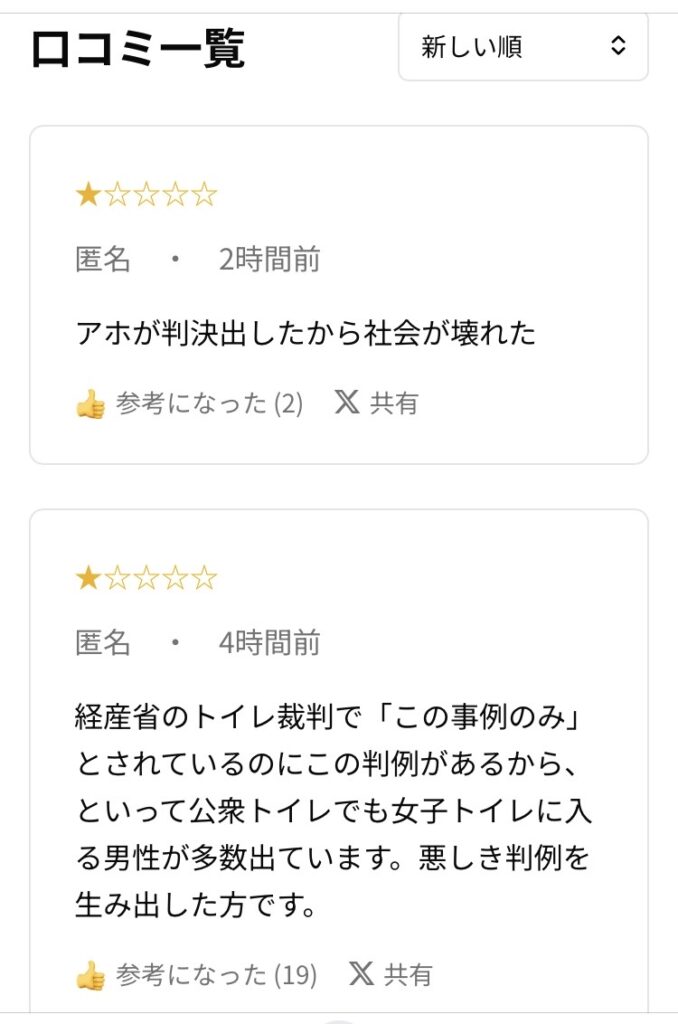Share the 4時間前 review on X
Viewport: 678px width, 1024px height.
pos(390,974)
